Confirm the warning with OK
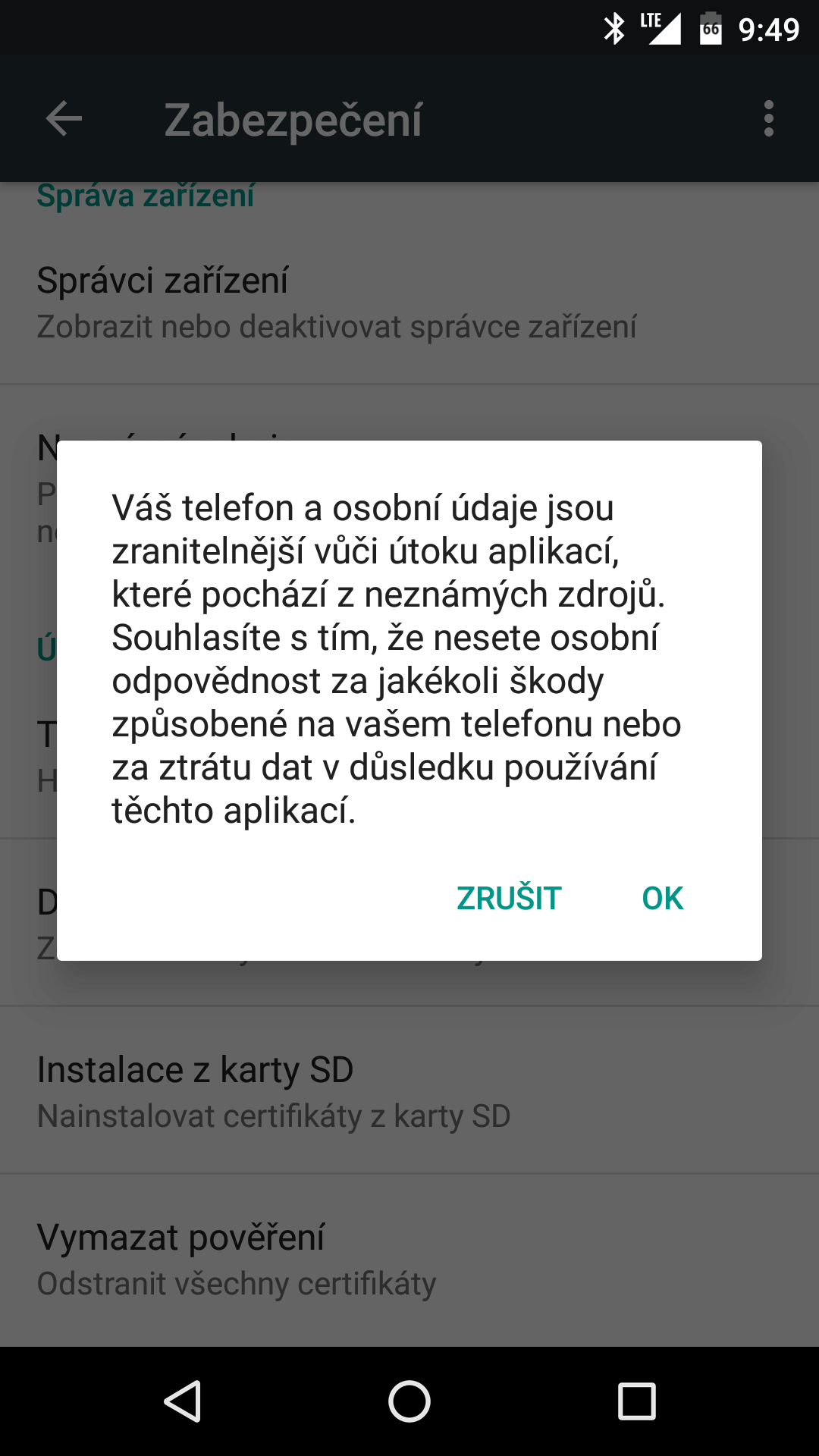 click(x=662, y=899)
